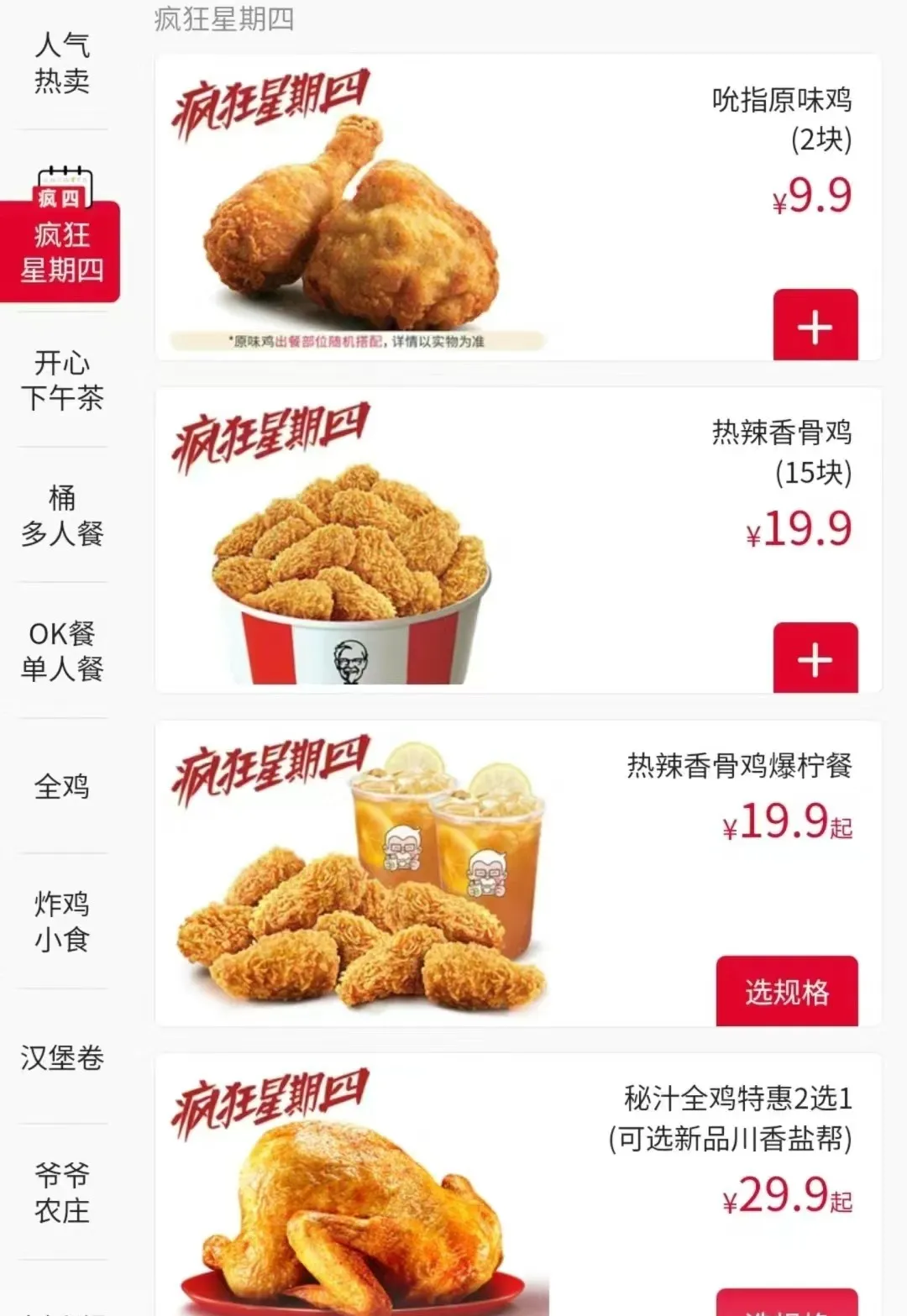This screenshot has width=907, height=1316.
Task: Go to 桶多人餐 category
Action: pos(62,516)
